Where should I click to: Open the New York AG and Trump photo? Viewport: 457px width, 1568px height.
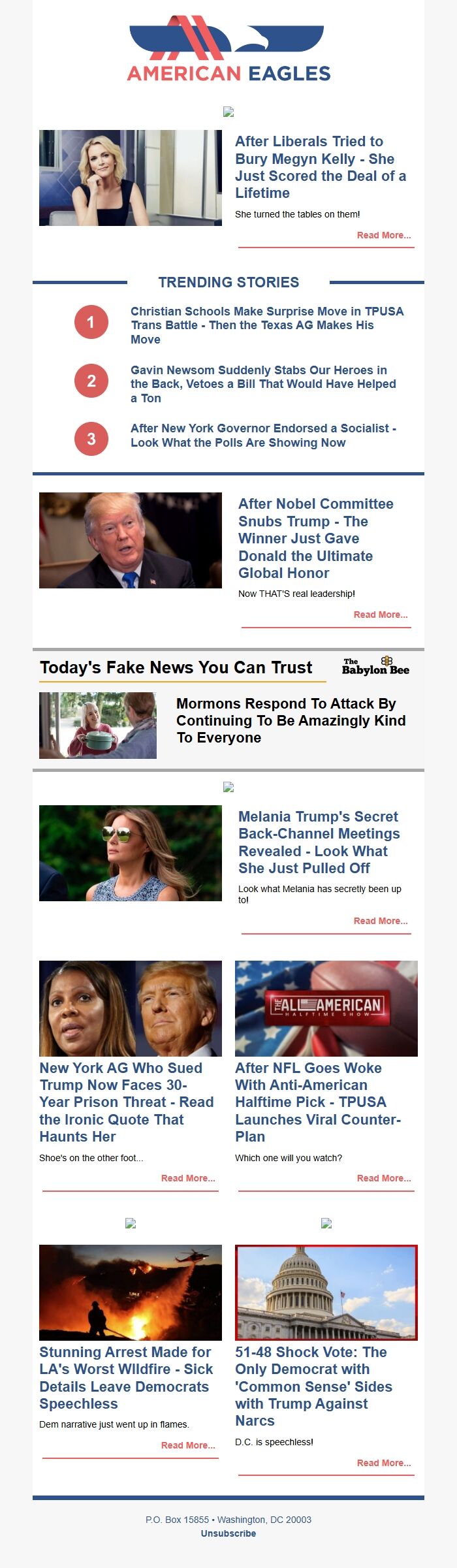pyautogui.click(x=131, y=1008)
